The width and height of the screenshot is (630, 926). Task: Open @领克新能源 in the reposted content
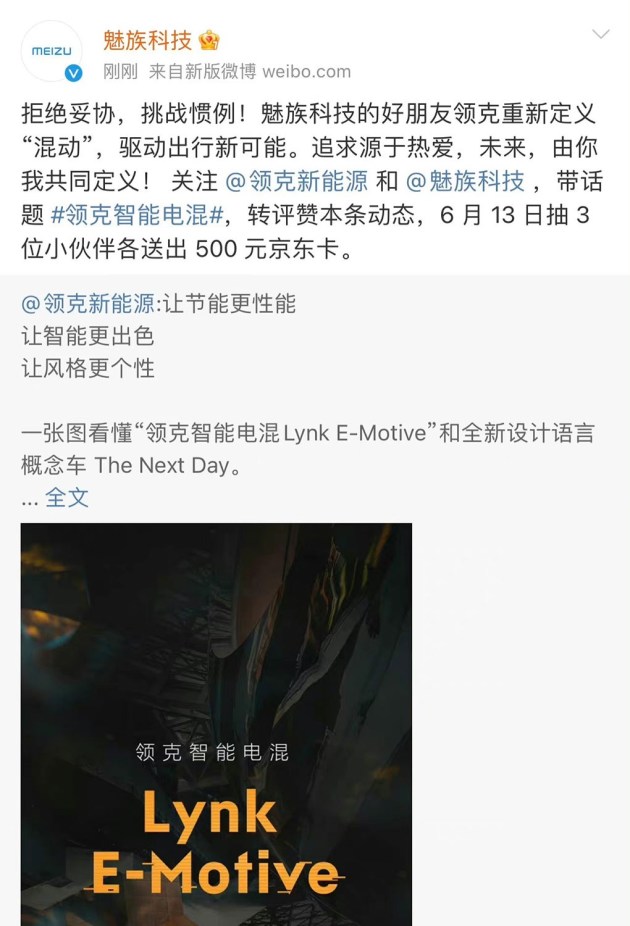88,304
